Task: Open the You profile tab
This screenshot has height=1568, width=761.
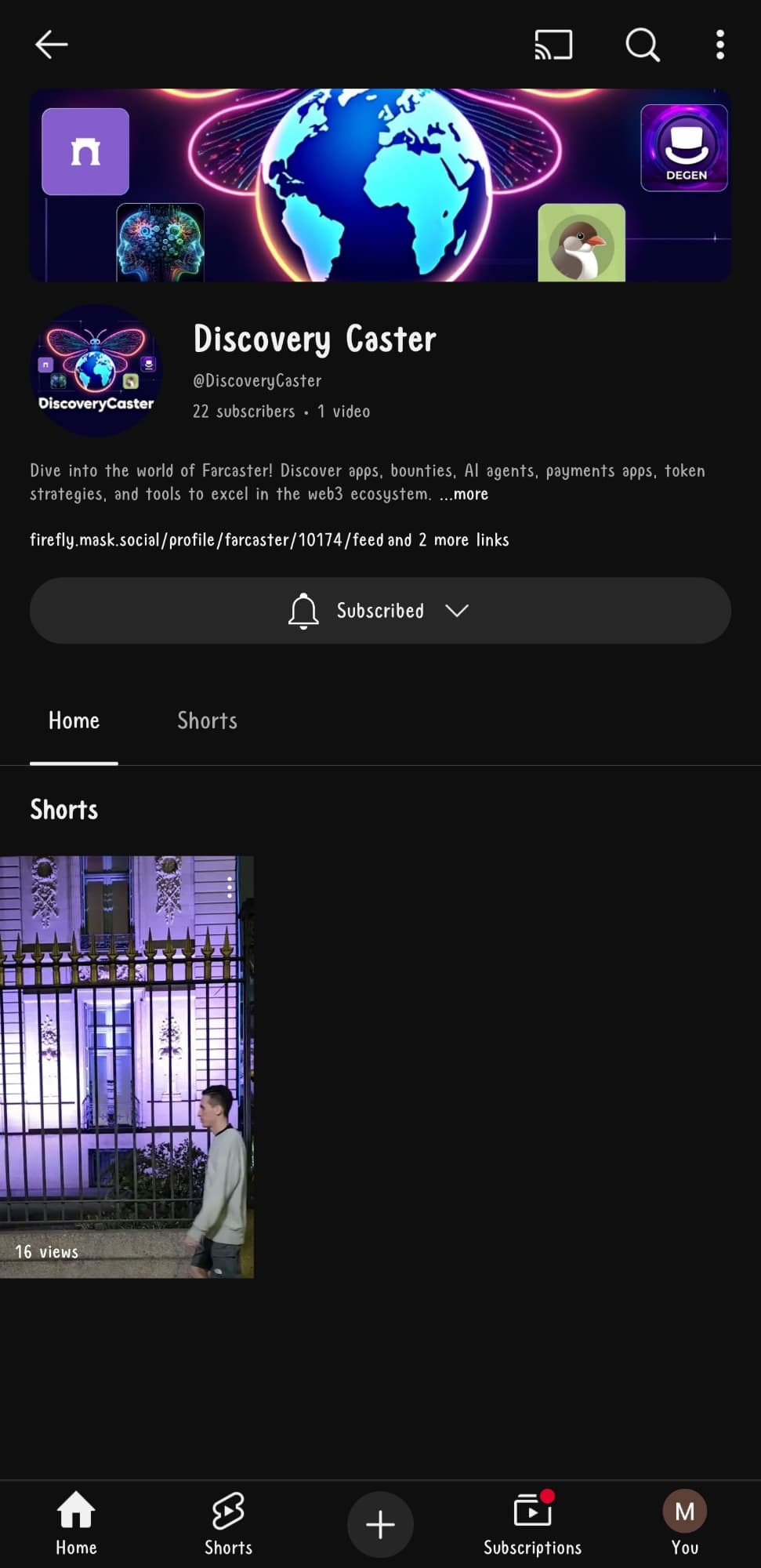Action: point(684,1523)
